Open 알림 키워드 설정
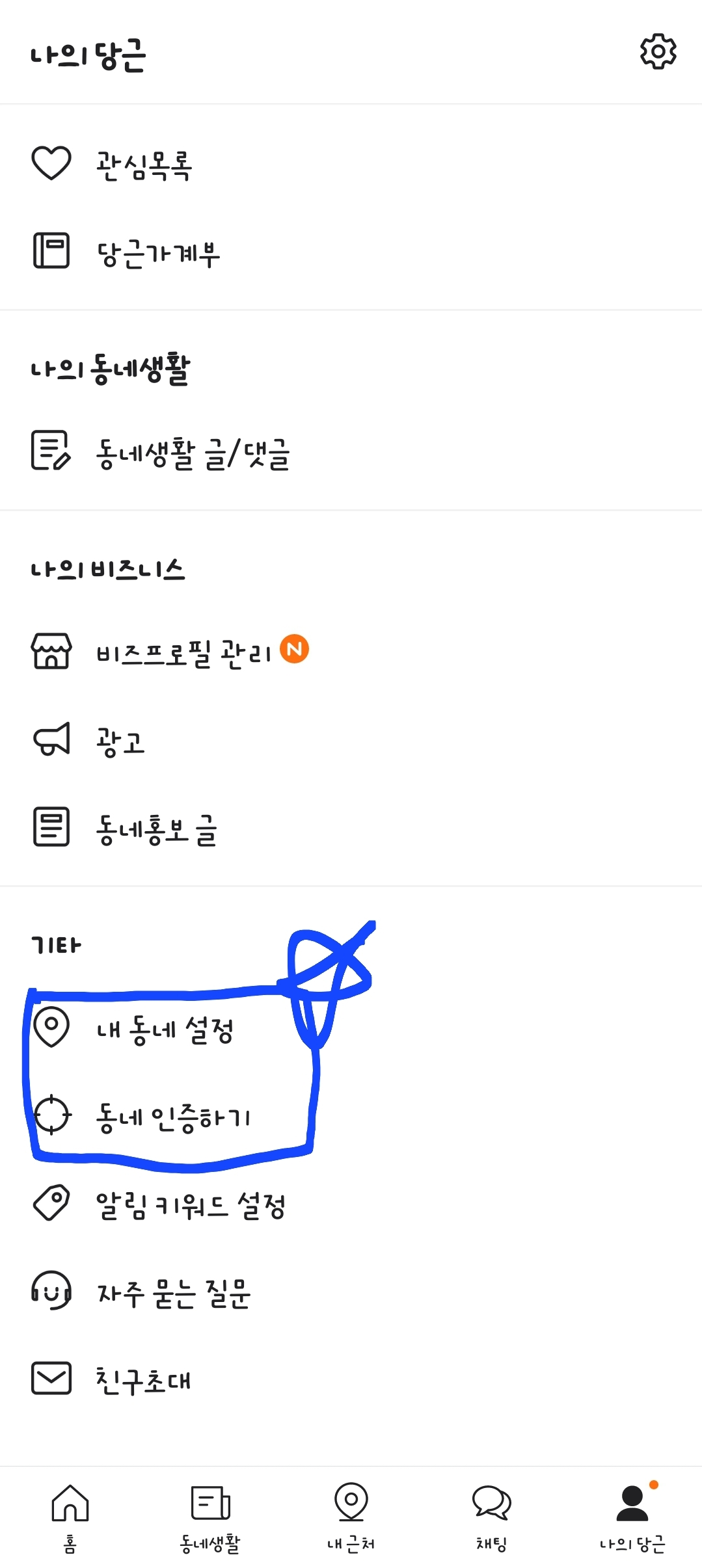 coord(351,1204)
